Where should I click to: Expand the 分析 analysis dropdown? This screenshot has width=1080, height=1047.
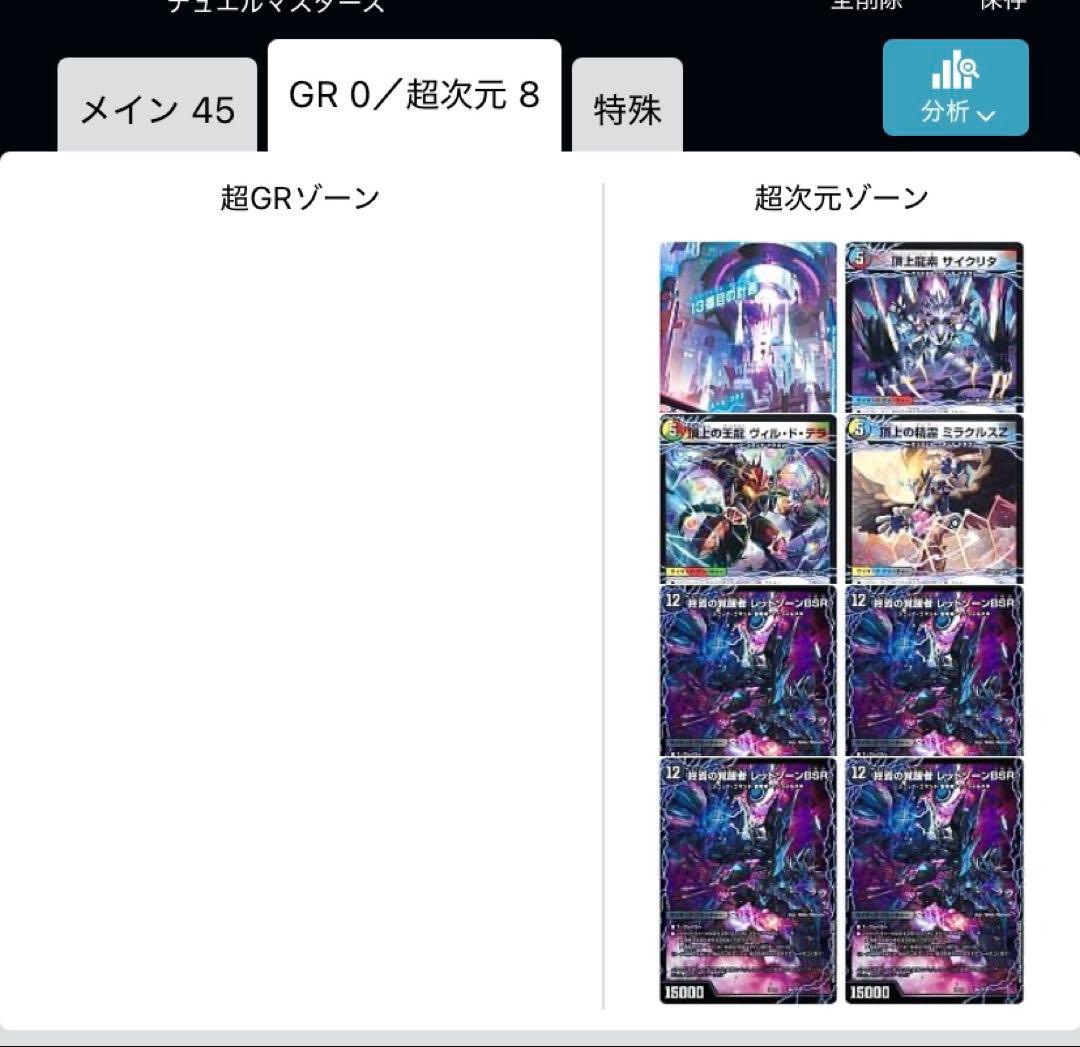point(955,88)
